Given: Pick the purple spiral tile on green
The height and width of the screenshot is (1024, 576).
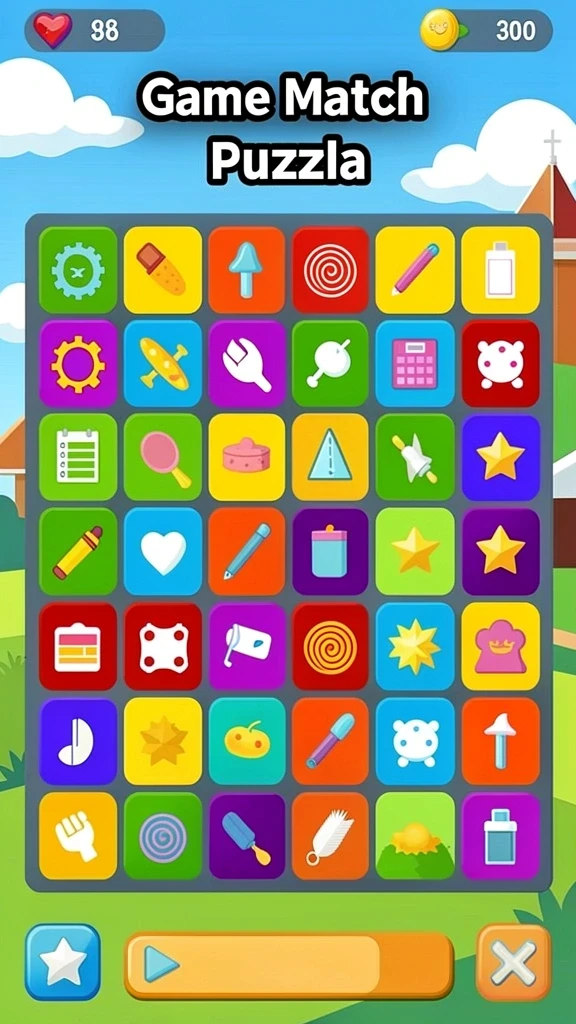Looking at the screenshot, I should pyautogui.click(x=163, y=836).
